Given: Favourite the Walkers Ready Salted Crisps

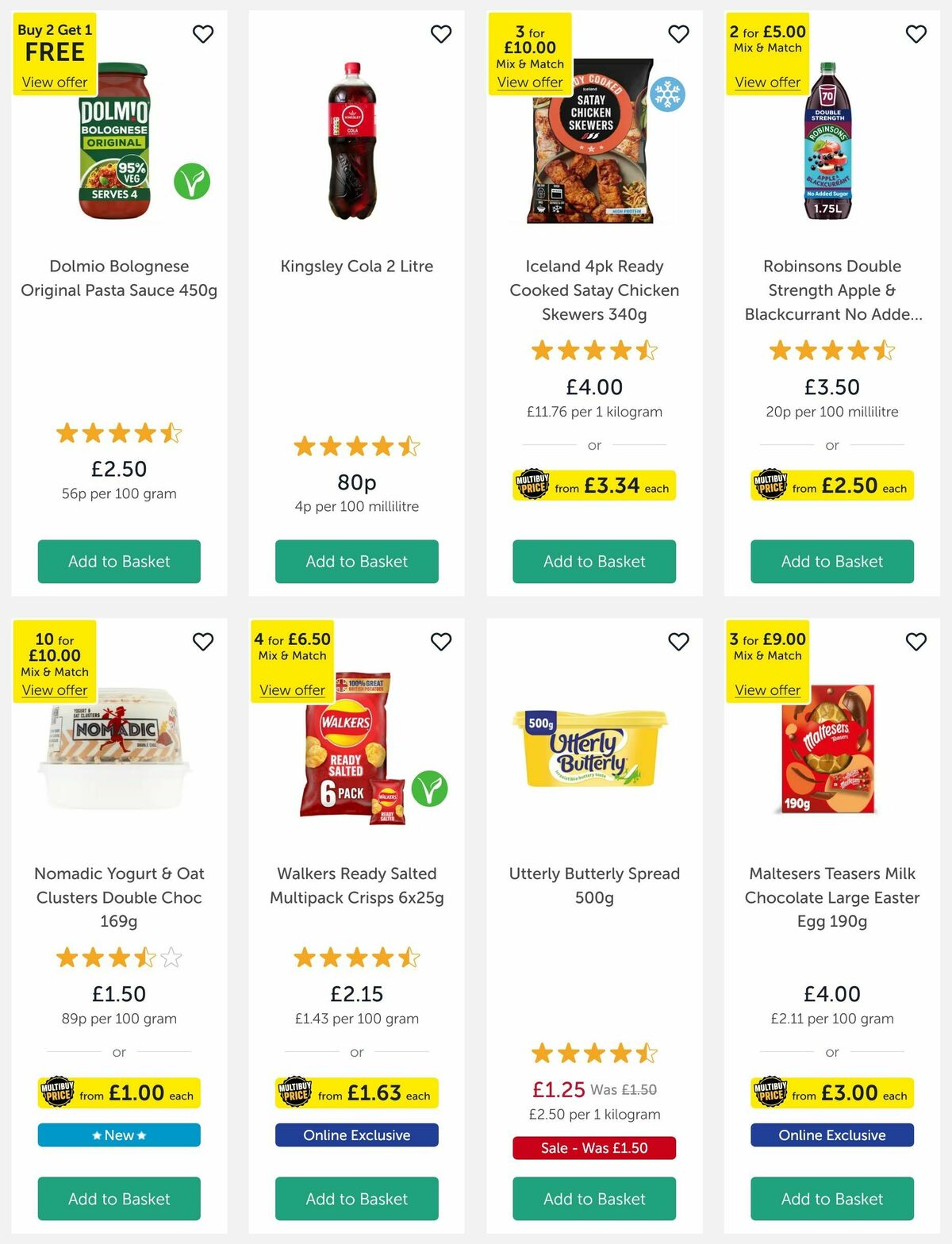Looking at the screenshot, I should [441, 642].
